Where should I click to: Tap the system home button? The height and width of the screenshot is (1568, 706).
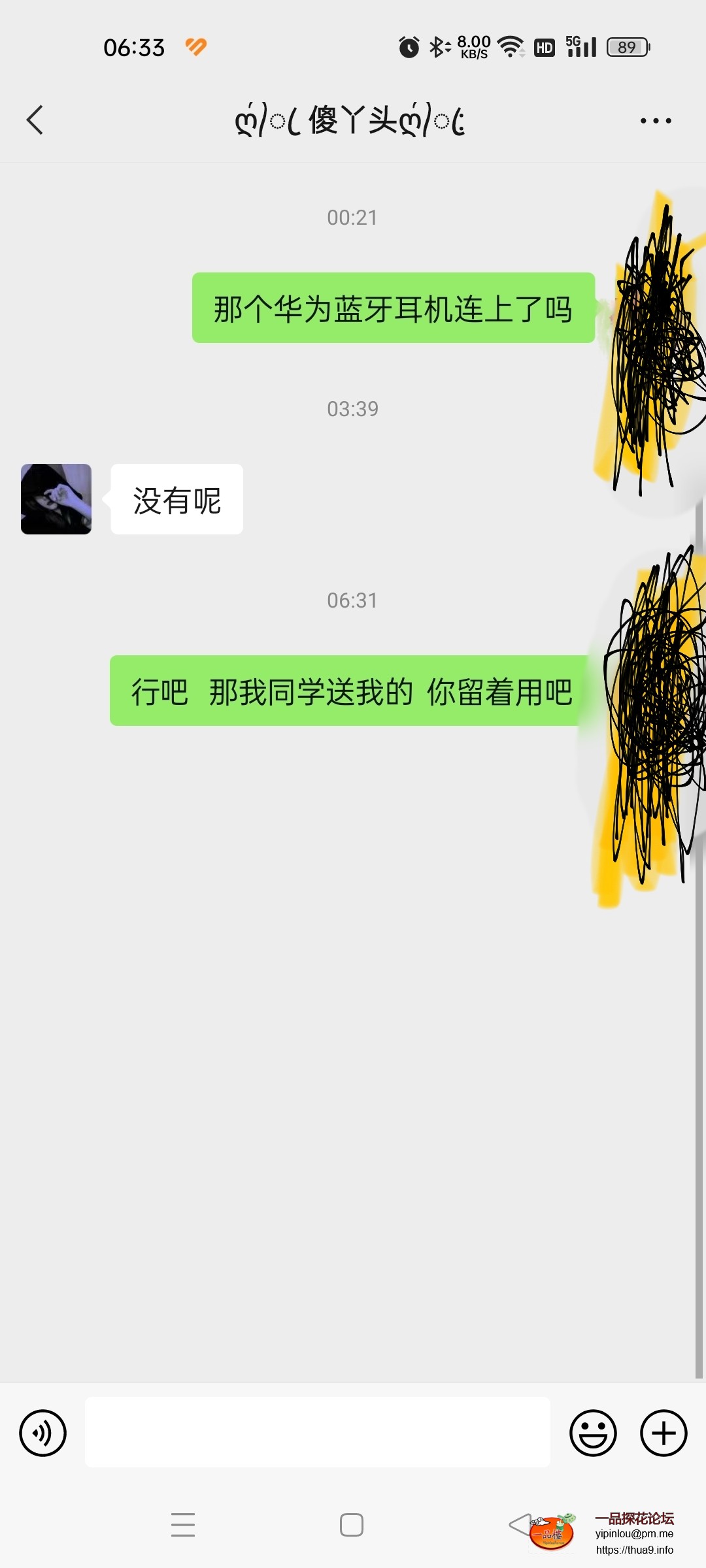coord(352,1525)
